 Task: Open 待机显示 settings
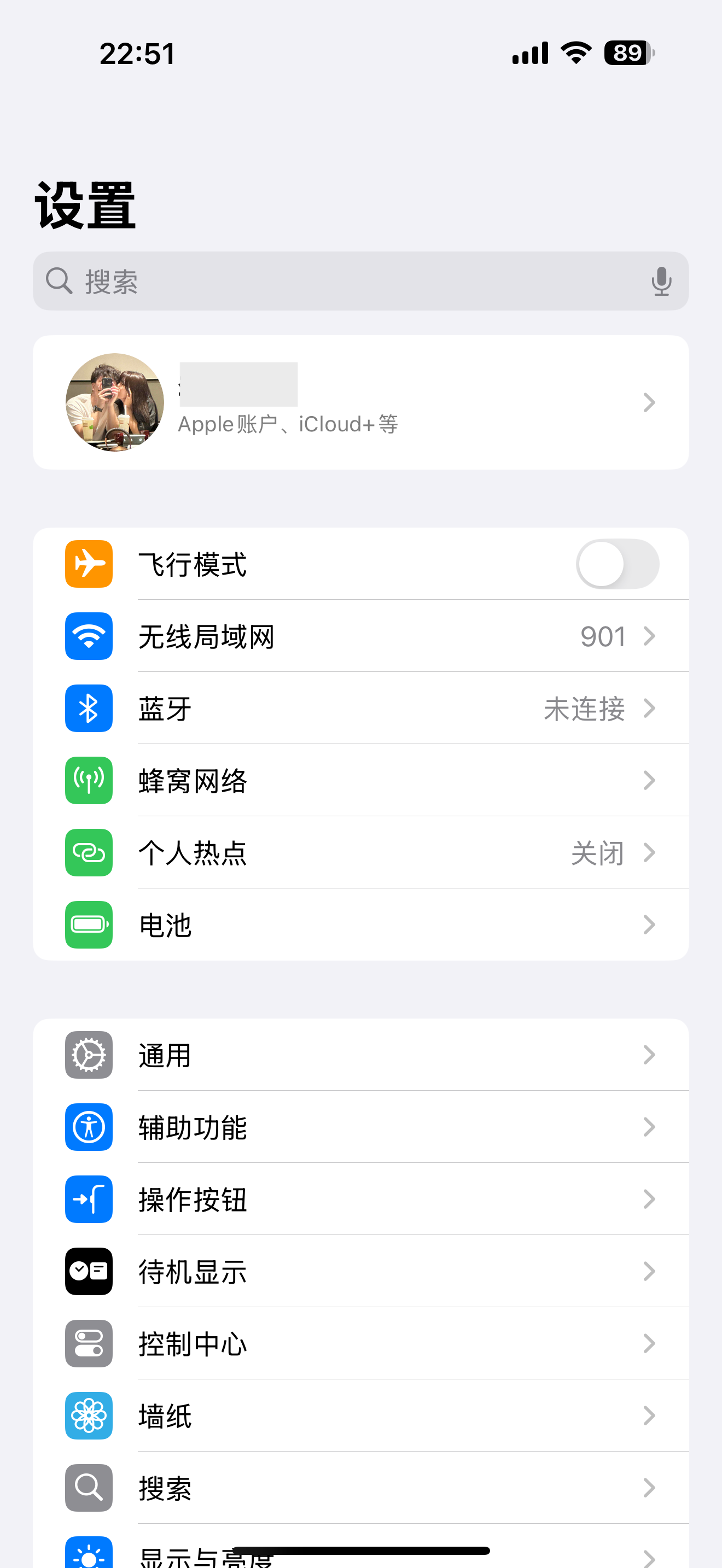pos(360,1272)
